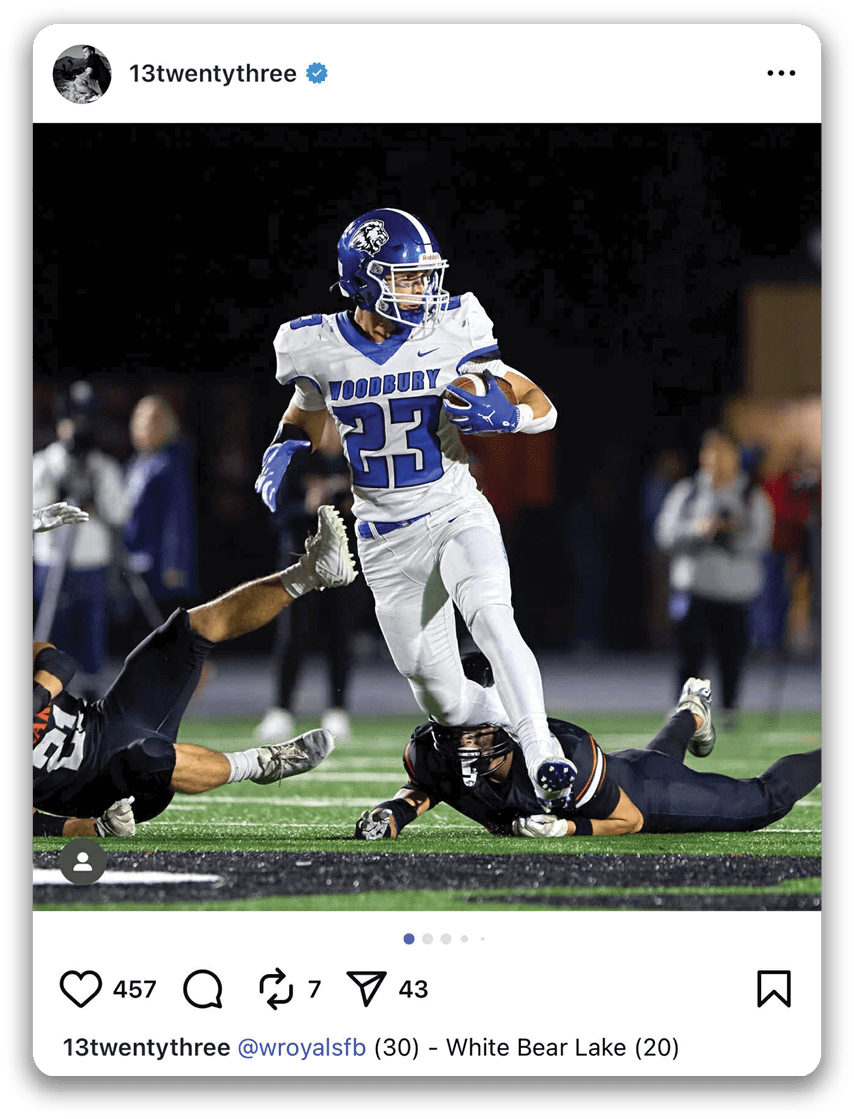This screenshot has height=1119, width=854.
Task: Like the 13twentythree post
Action: pyautogui.click(x=81, y=989)
